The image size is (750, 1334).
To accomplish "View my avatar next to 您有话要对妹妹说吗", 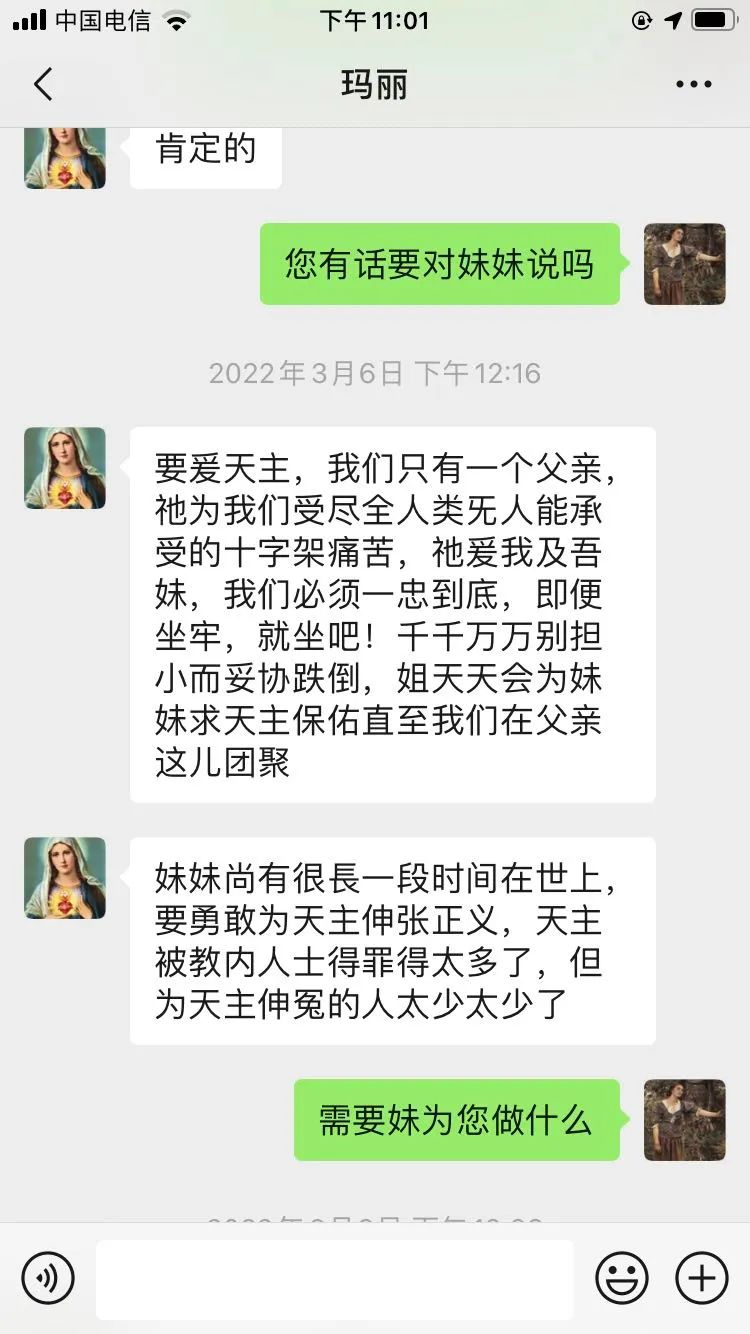I will coord(684,264).
